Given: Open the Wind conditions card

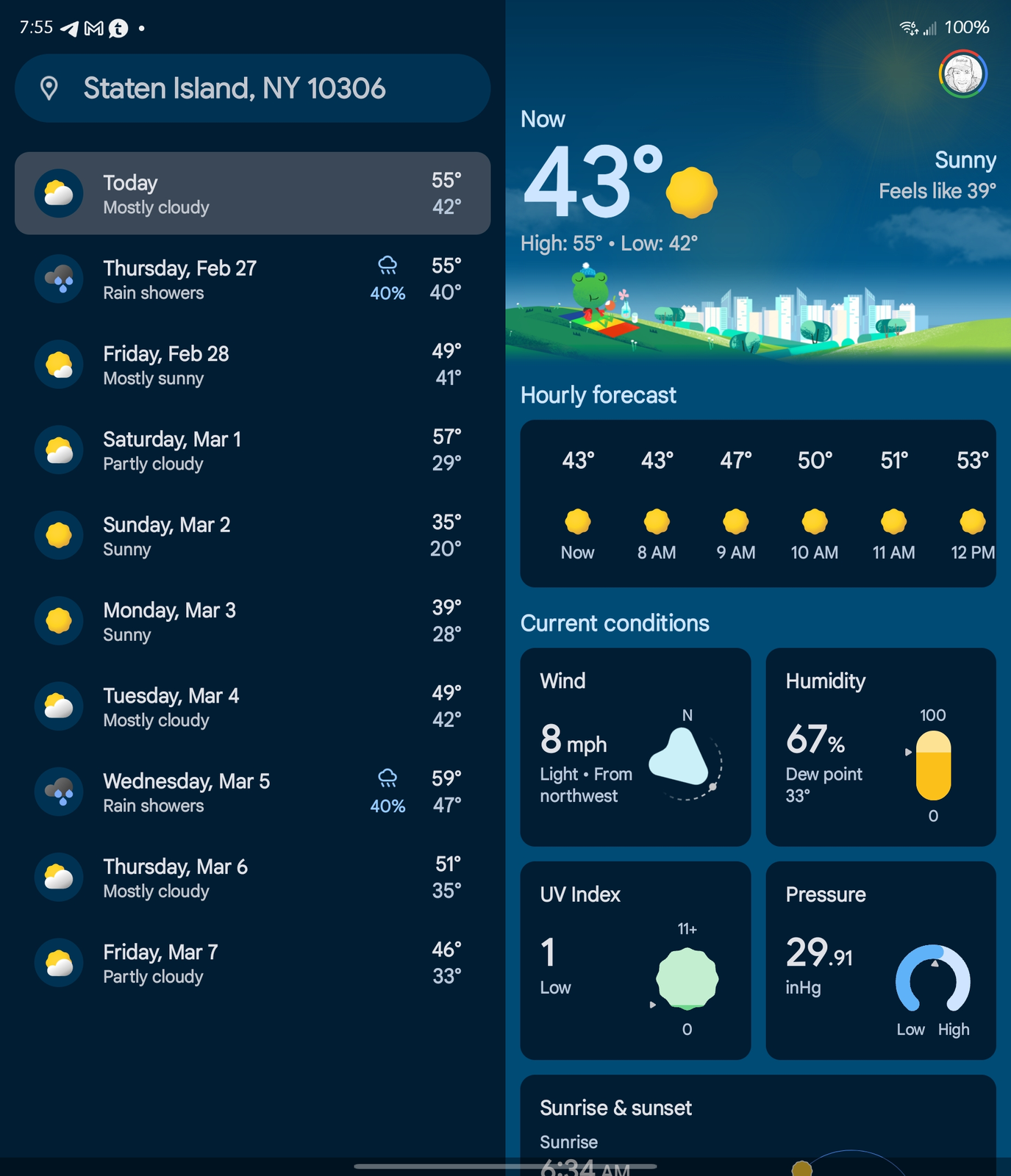Looking at the screenshot, I should click(x=635, y=747).
